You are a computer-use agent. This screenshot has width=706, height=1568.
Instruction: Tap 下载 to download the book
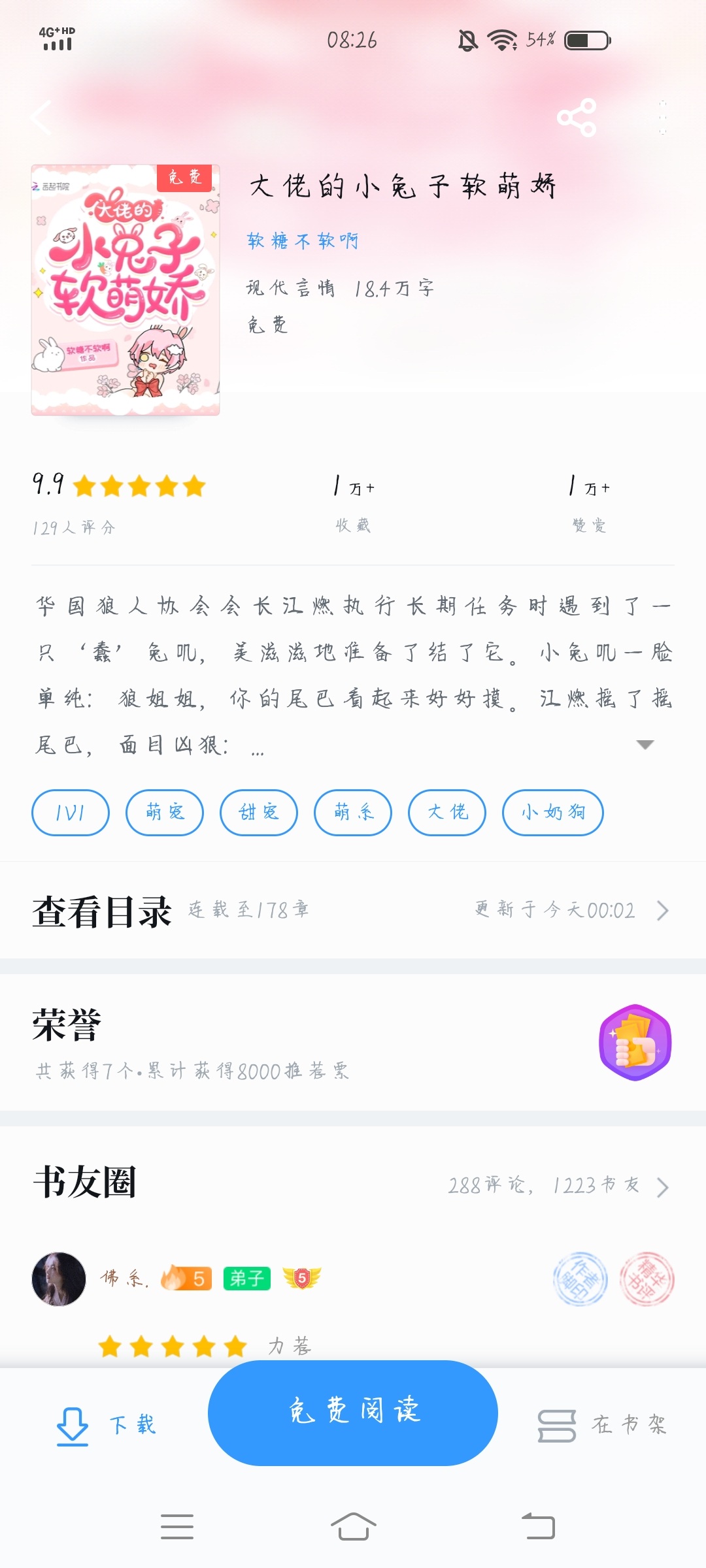[x=106, y=1426]
